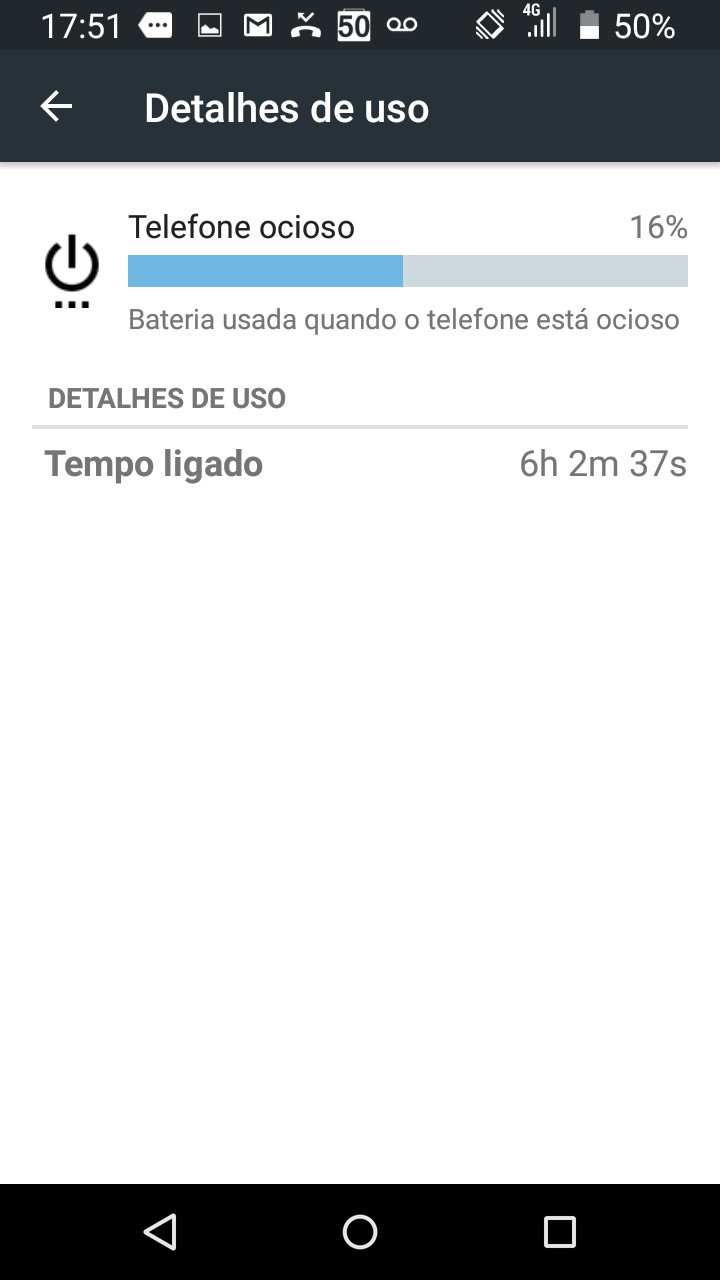Screen dimensions: 720x1280
Task: Open recent apps overview
Action: [x=560, y=1231]
